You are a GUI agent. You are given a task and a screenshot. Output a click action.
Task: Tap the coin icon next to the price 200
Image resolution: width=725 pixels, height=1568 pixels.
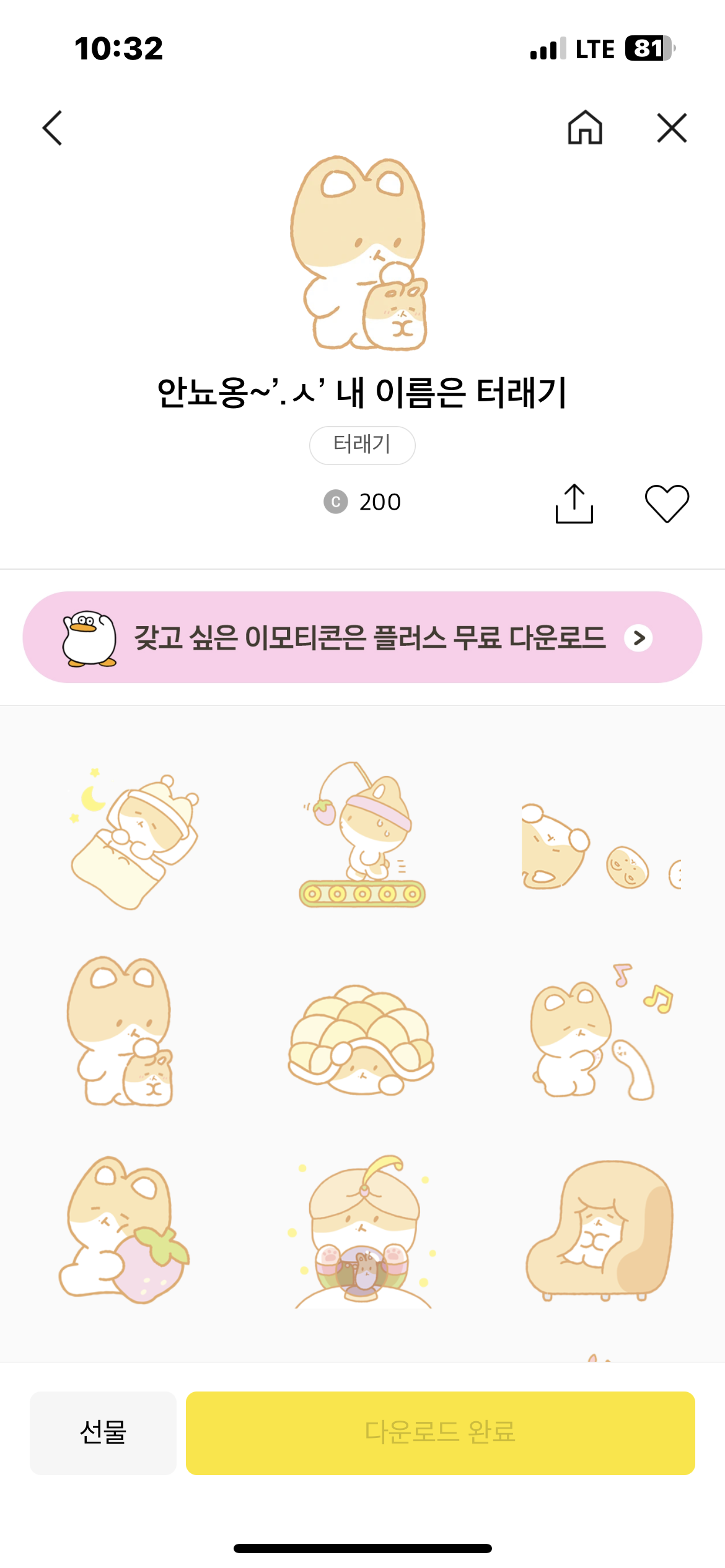[335, 502]
